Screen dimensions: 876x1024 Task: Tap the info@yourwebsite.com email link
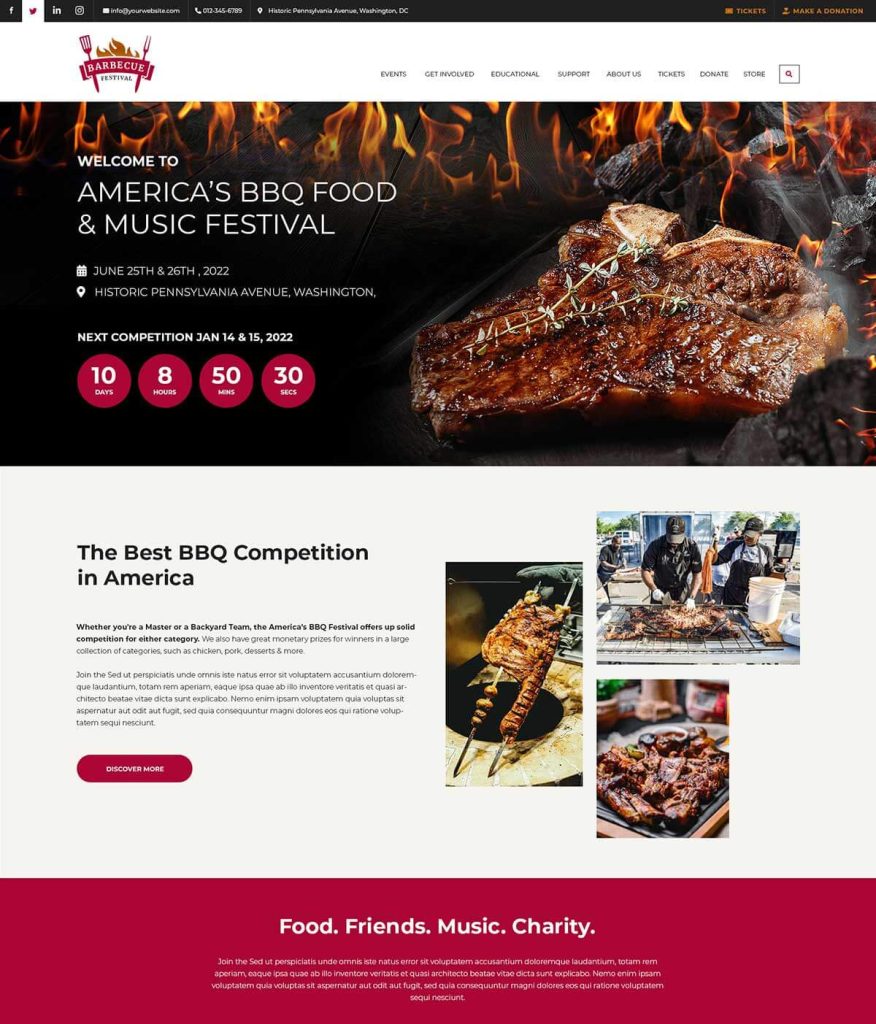[142, 11]
